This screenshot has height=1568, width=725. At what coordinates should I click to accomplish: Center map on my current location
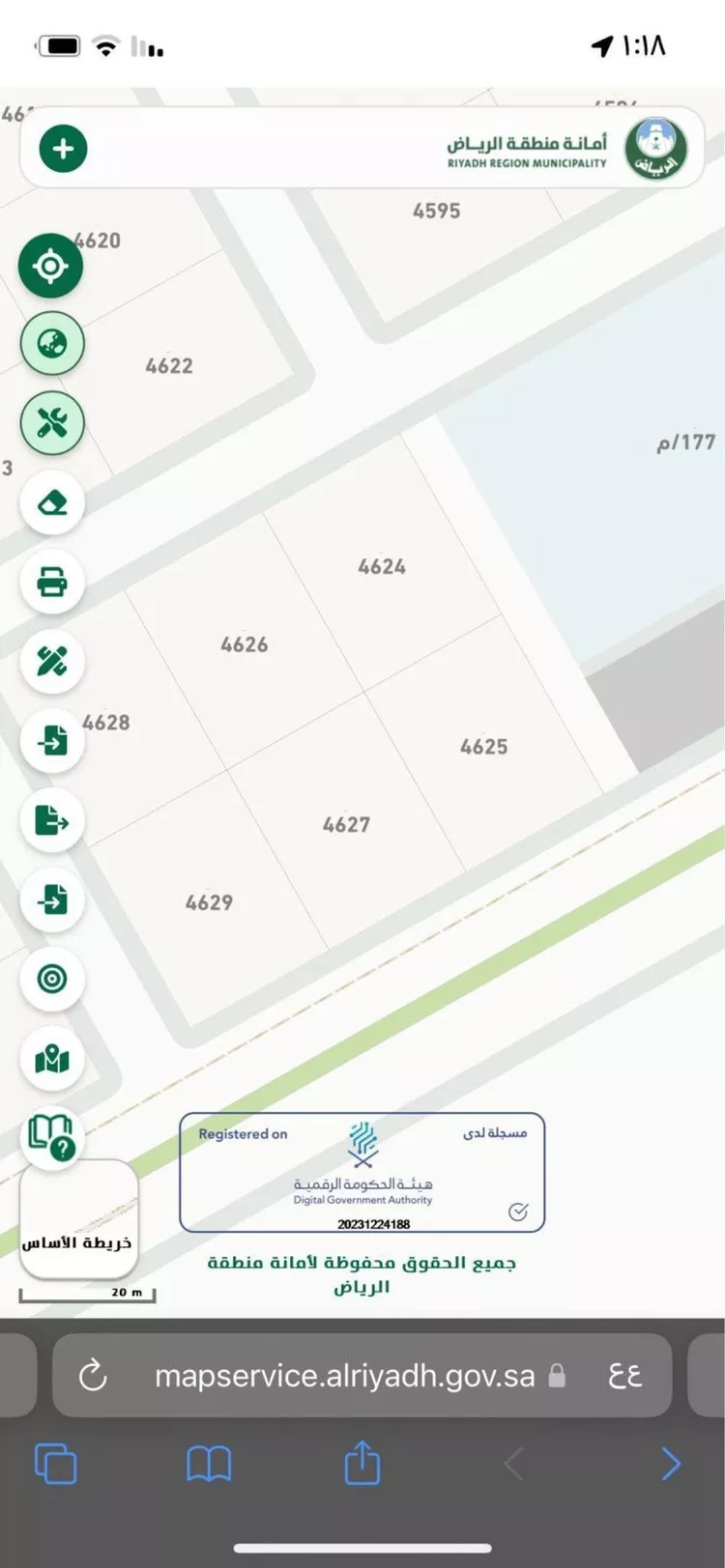[50, 266]
